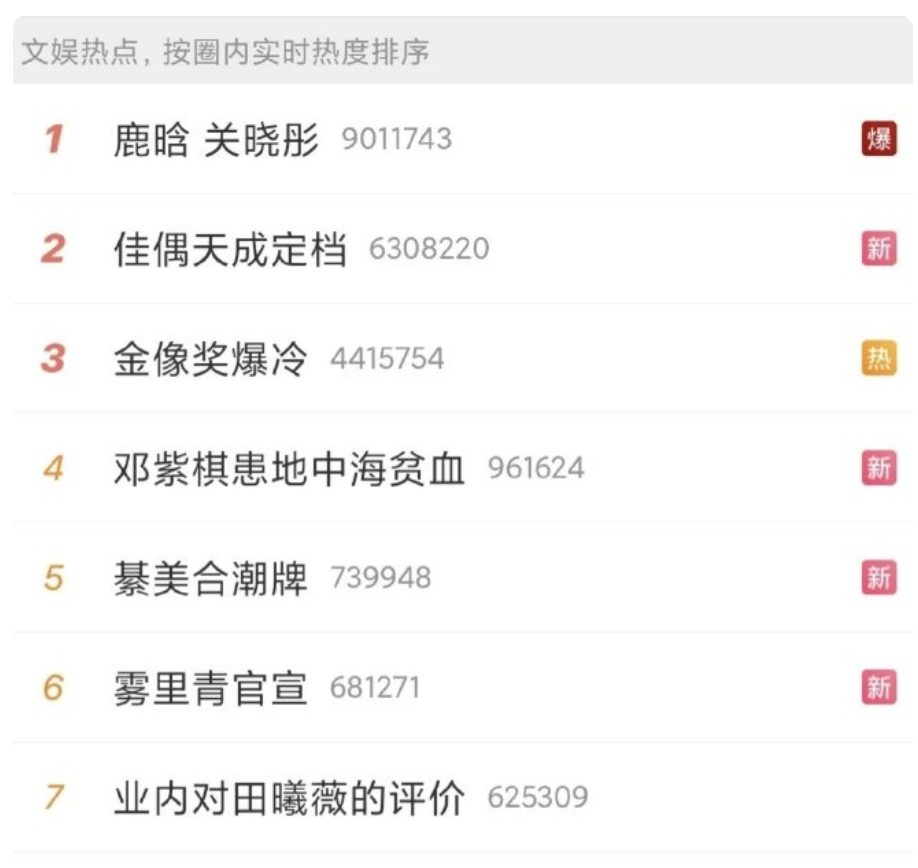Tap the 綦美合潮牌 hot search row
Screen dimensions: 918x868
210,578
